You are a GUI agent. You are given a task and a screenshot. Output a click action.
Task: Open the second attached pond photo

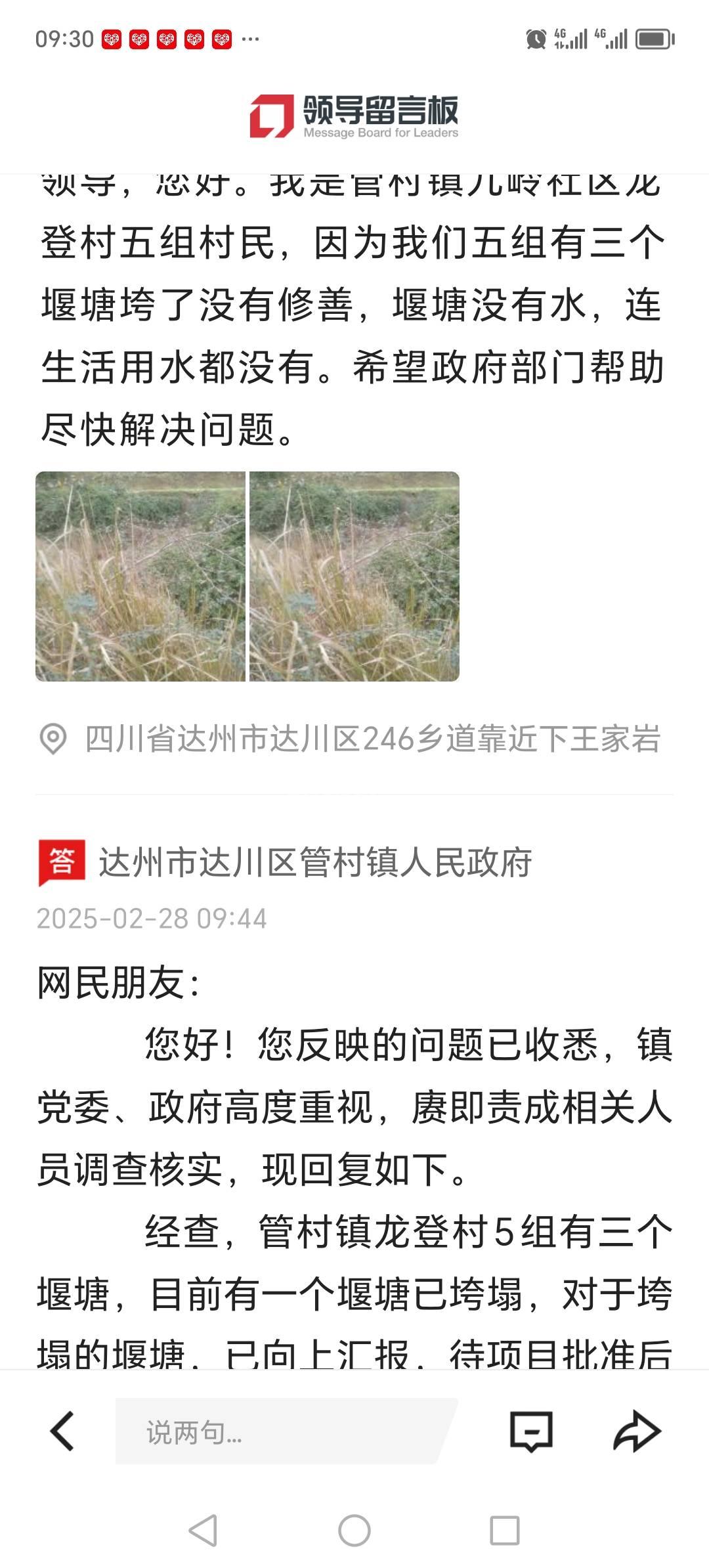click(354, 577)
